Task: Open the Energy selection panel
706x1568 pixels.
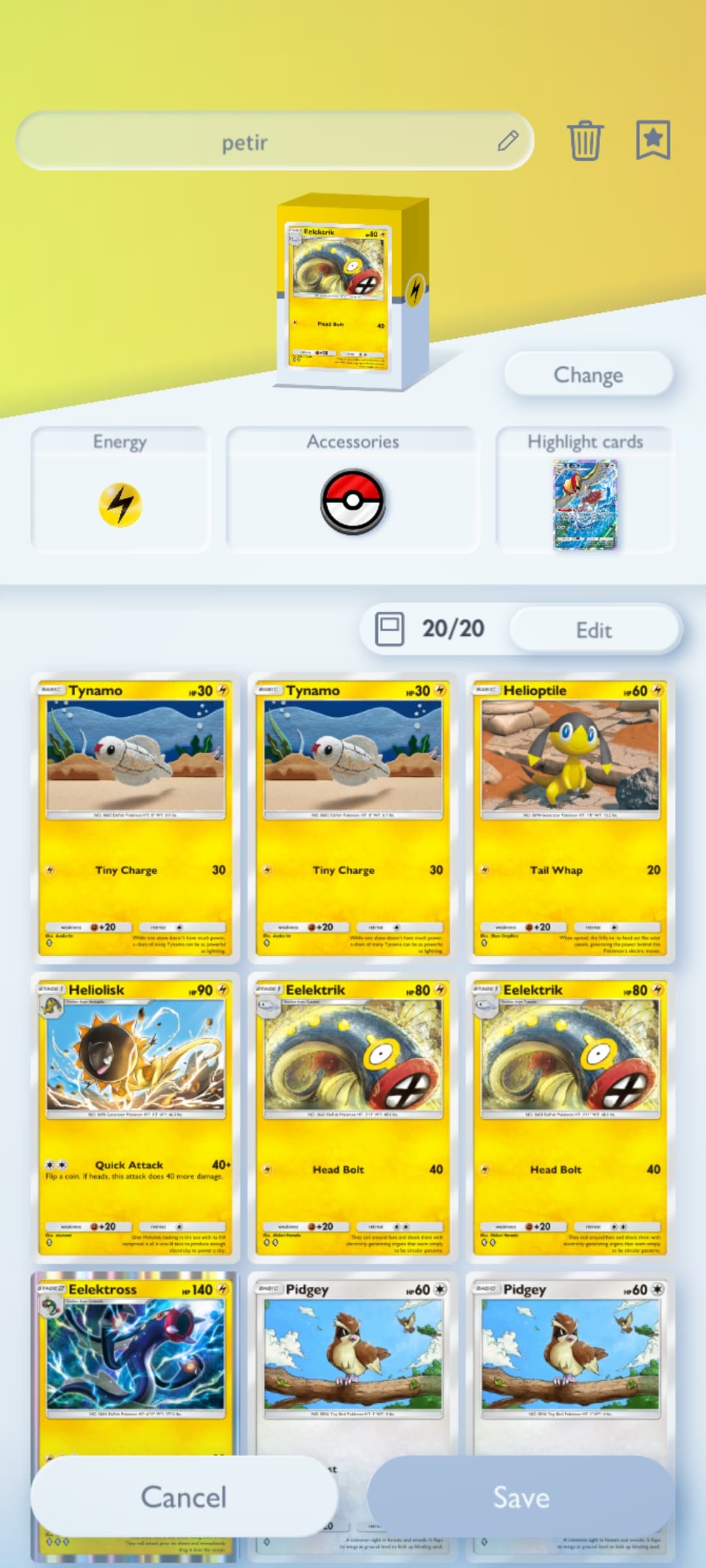Action: coord(120,490)
